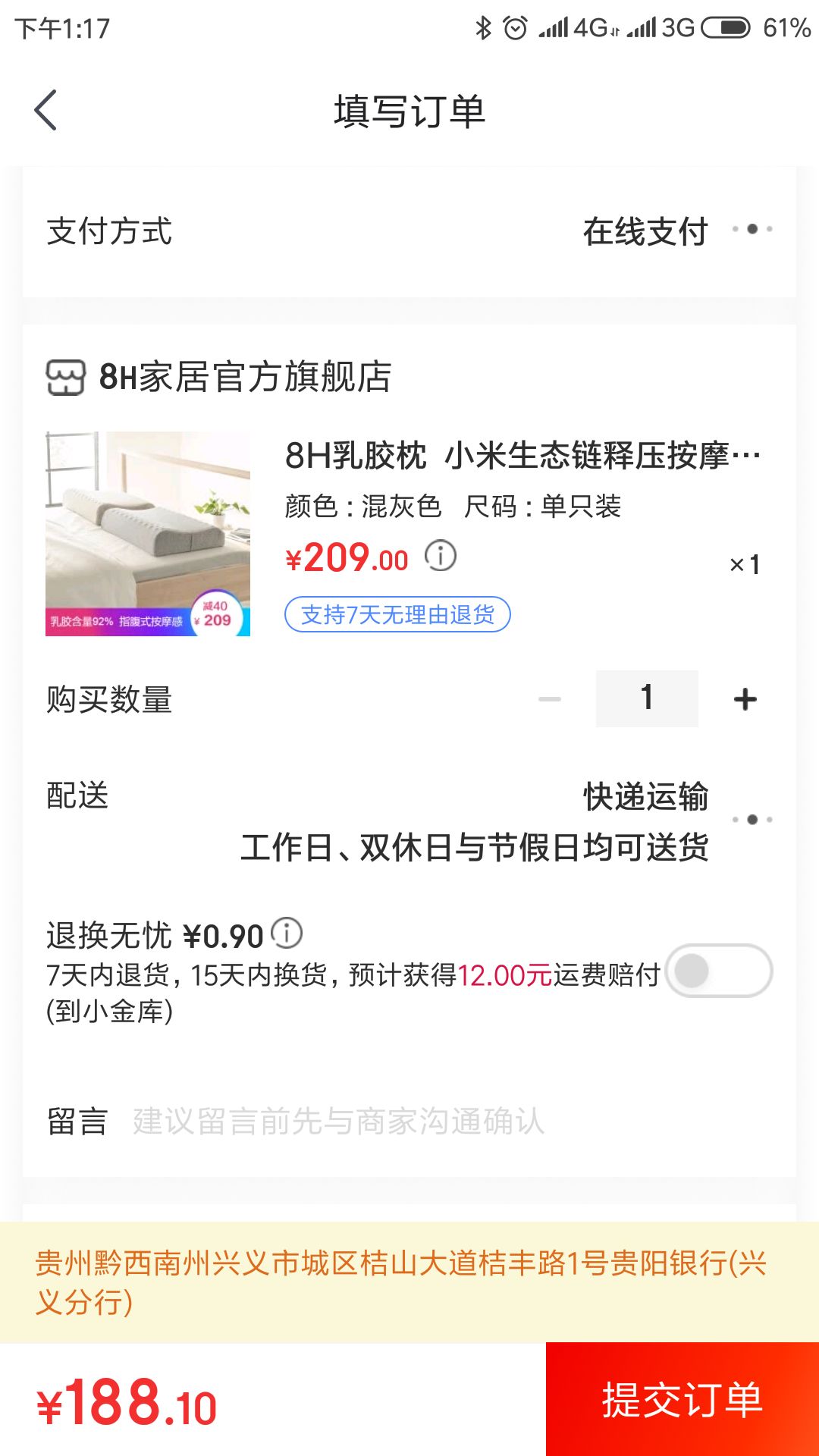Tap the back arrow to exit order page
Viewport: 819px width, 1456px height.
tap(45, 109)
